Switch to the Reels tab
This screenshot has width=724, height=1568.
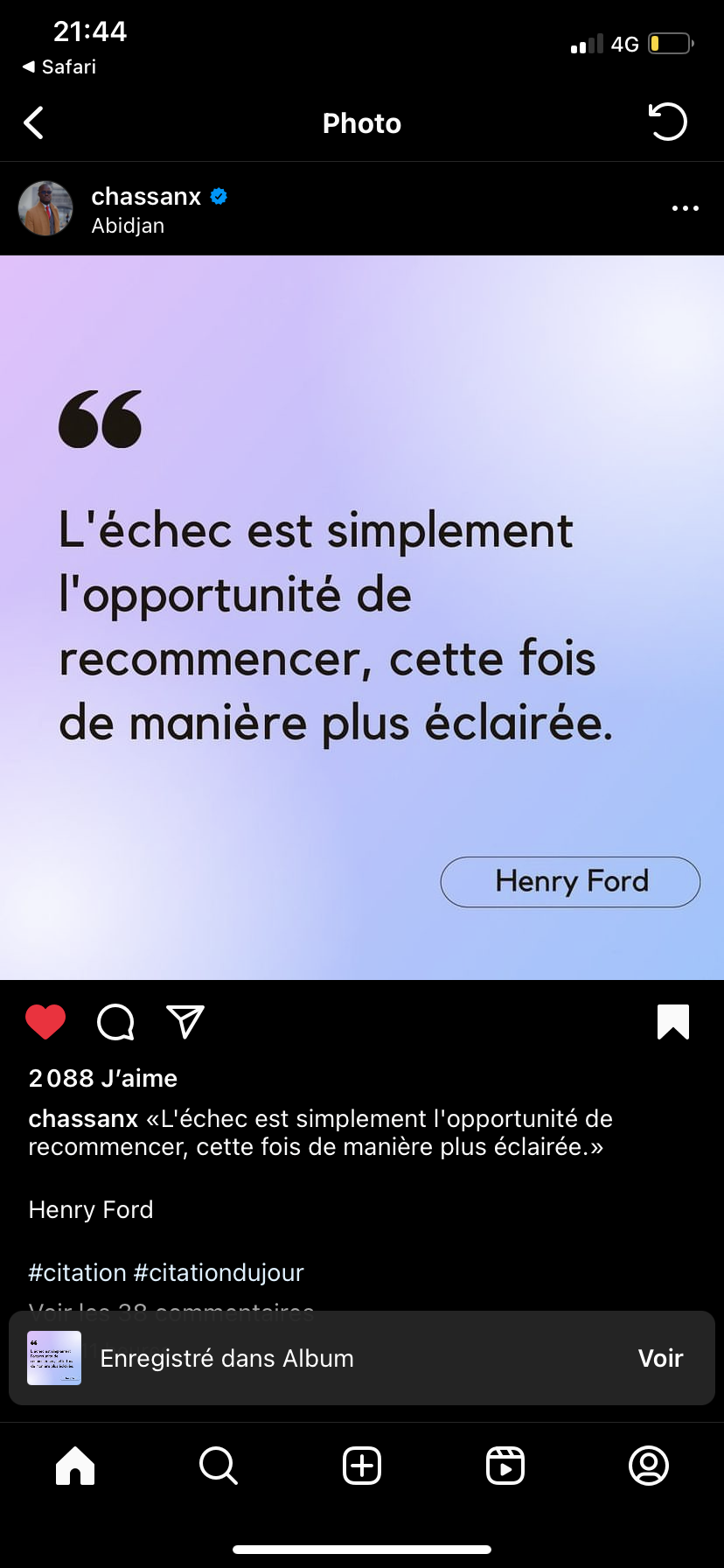click(505, 1466)
